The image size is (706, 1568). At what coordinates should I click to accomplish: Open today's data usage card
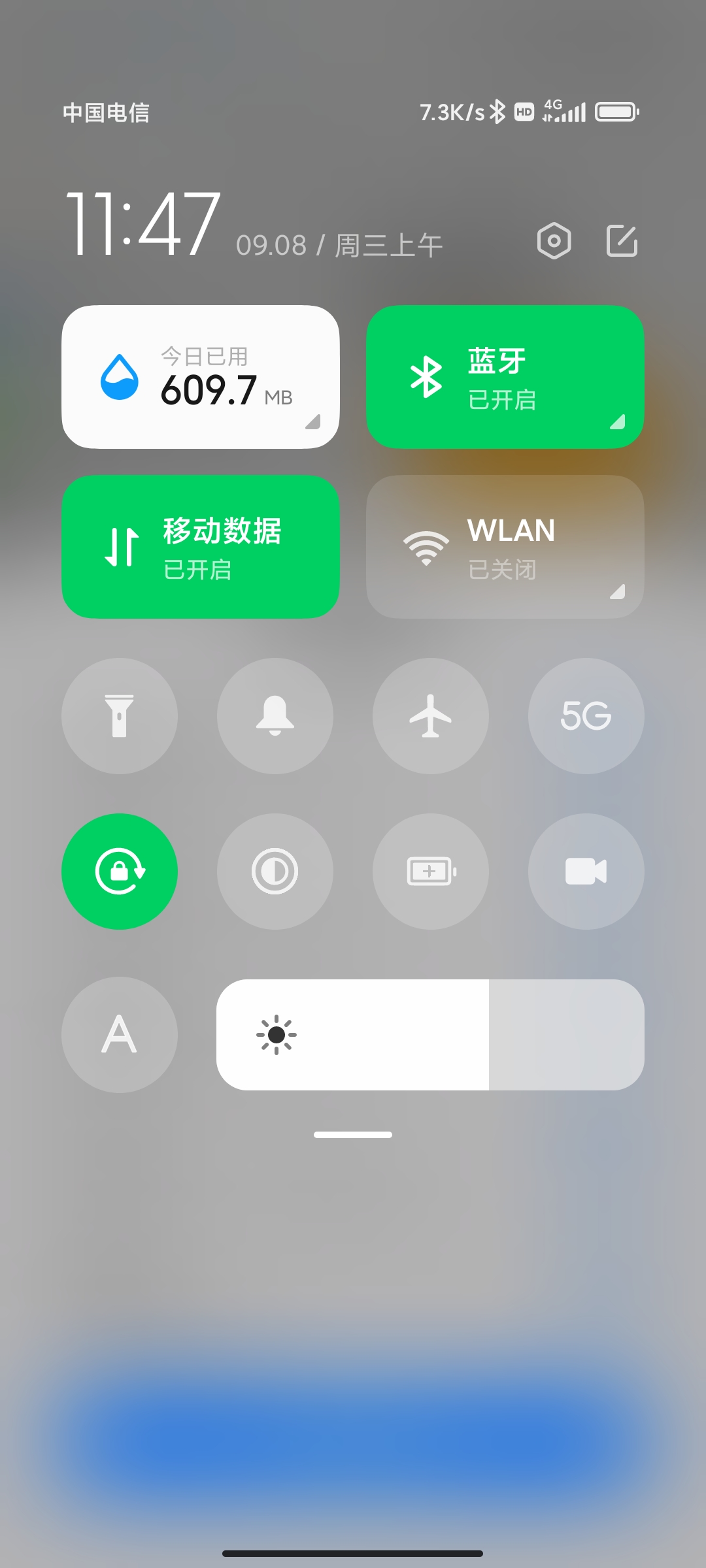(200, 377)
